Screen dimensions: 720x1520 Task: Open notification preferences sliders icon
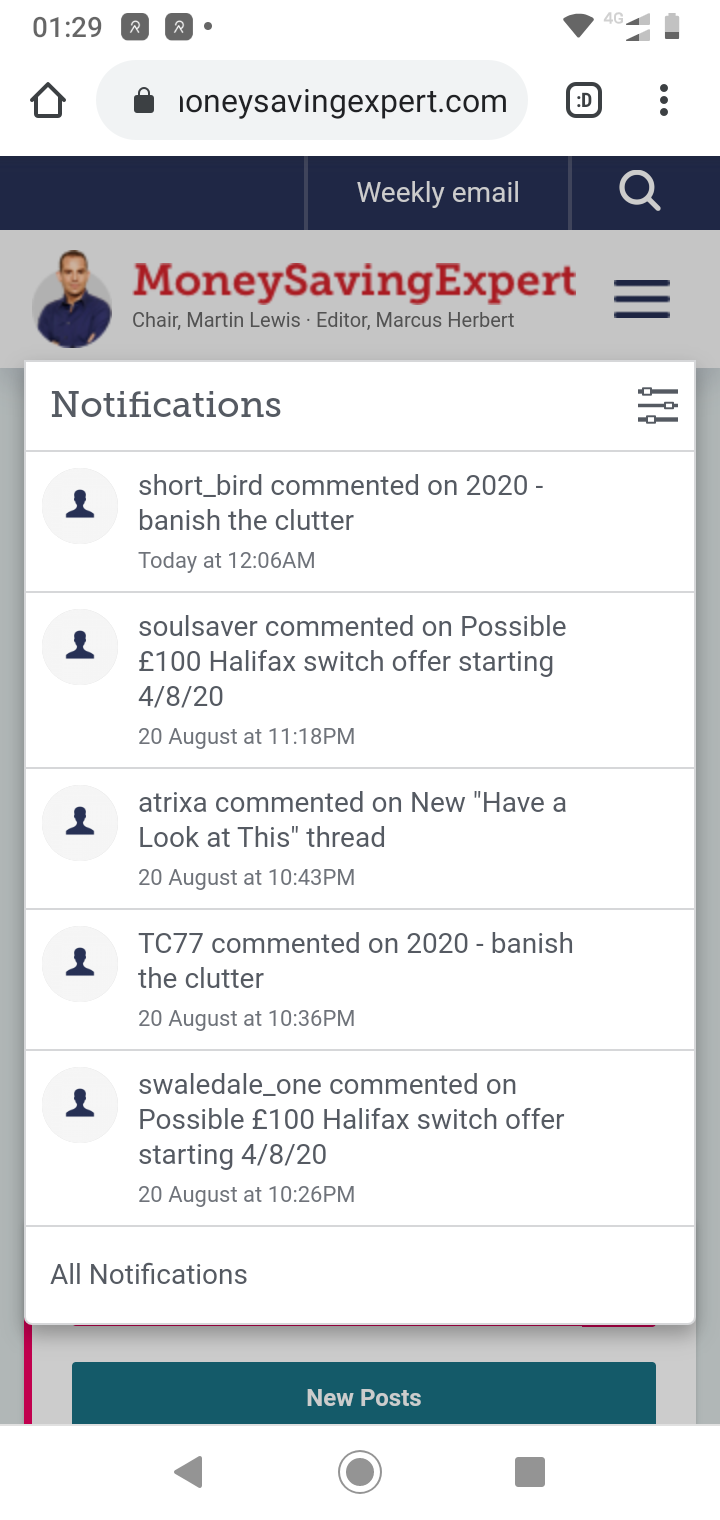point(658,405)
